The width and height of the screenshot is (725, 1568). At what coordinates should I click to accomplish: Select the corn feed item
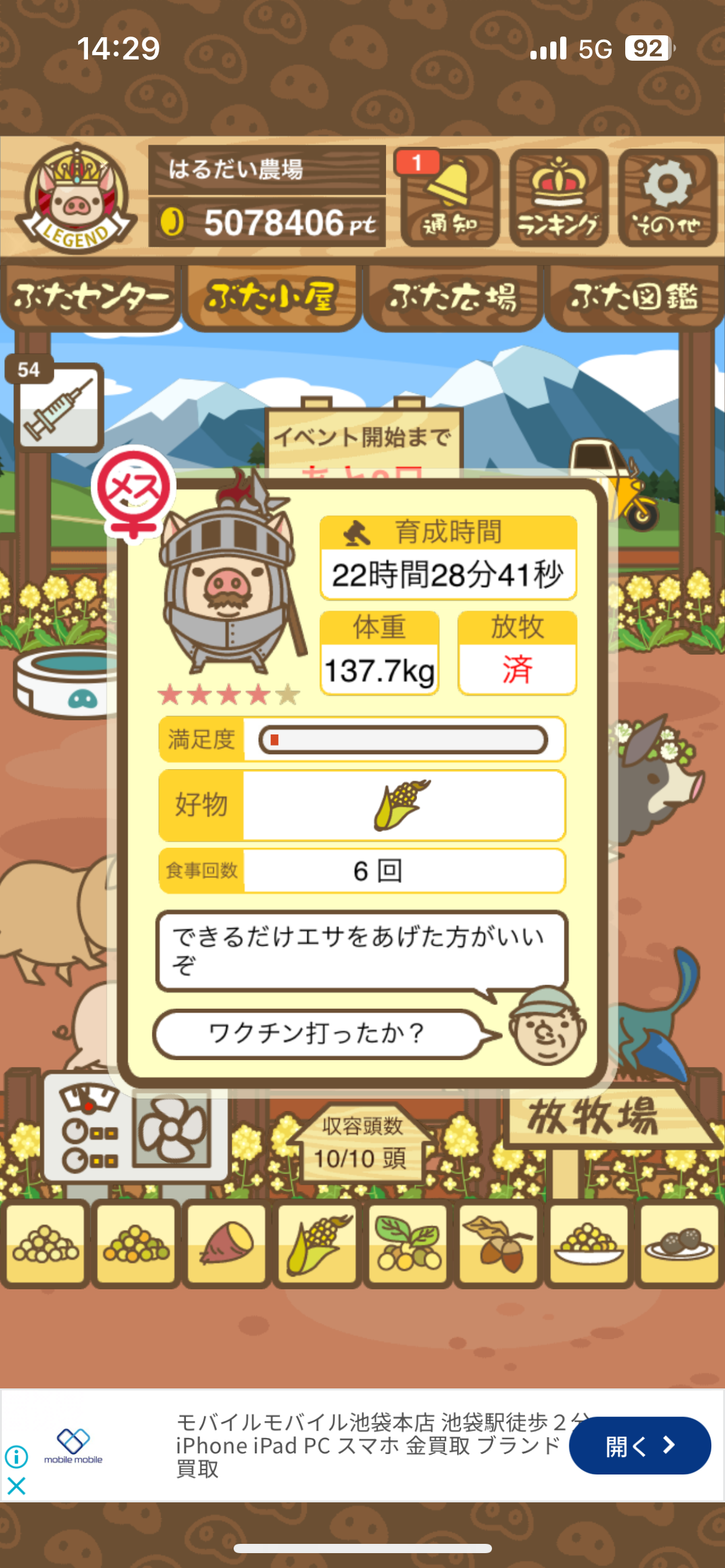[x=318, y=1244]
